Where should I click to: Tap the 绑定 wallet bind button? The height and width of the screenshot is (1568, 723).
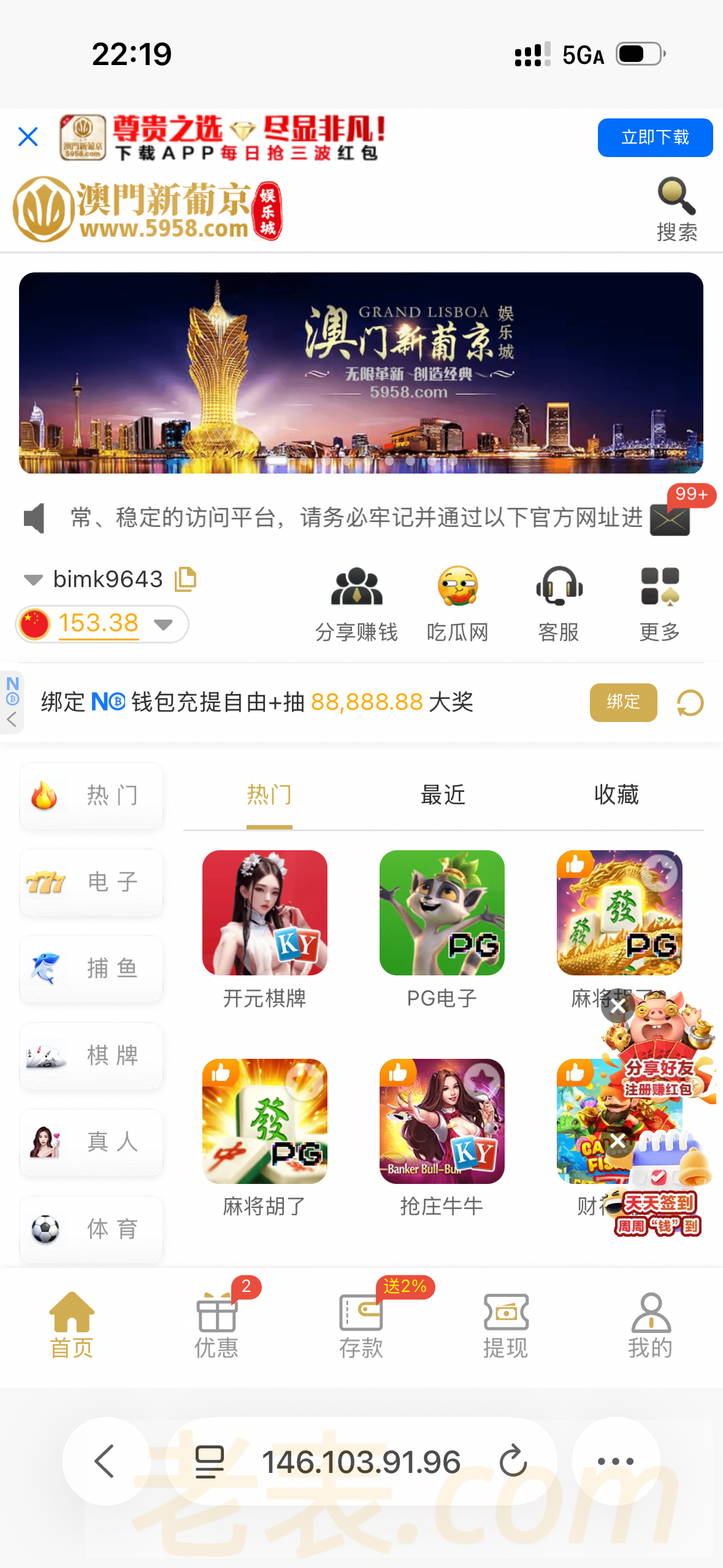pos(623,702)
